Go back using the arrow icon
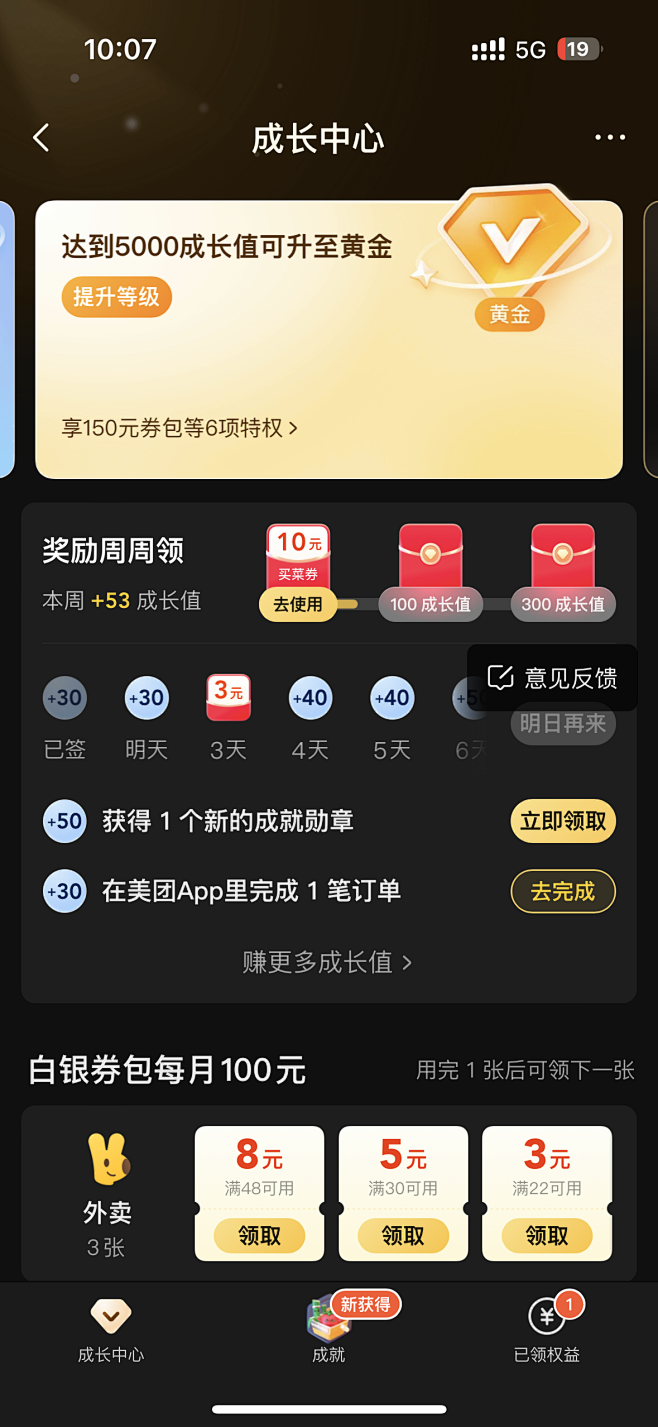 pos(41,138)
